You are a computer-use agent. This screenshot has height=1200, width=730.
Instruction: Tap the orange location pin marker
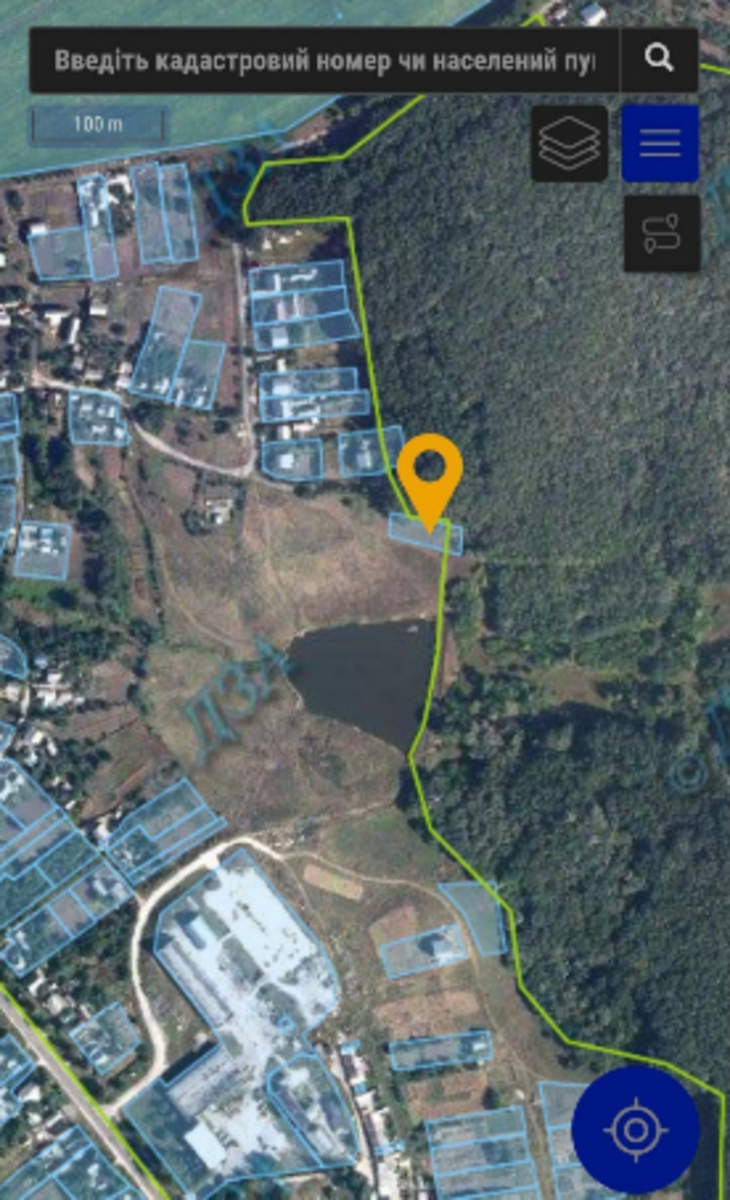click(x=430, y=472)
